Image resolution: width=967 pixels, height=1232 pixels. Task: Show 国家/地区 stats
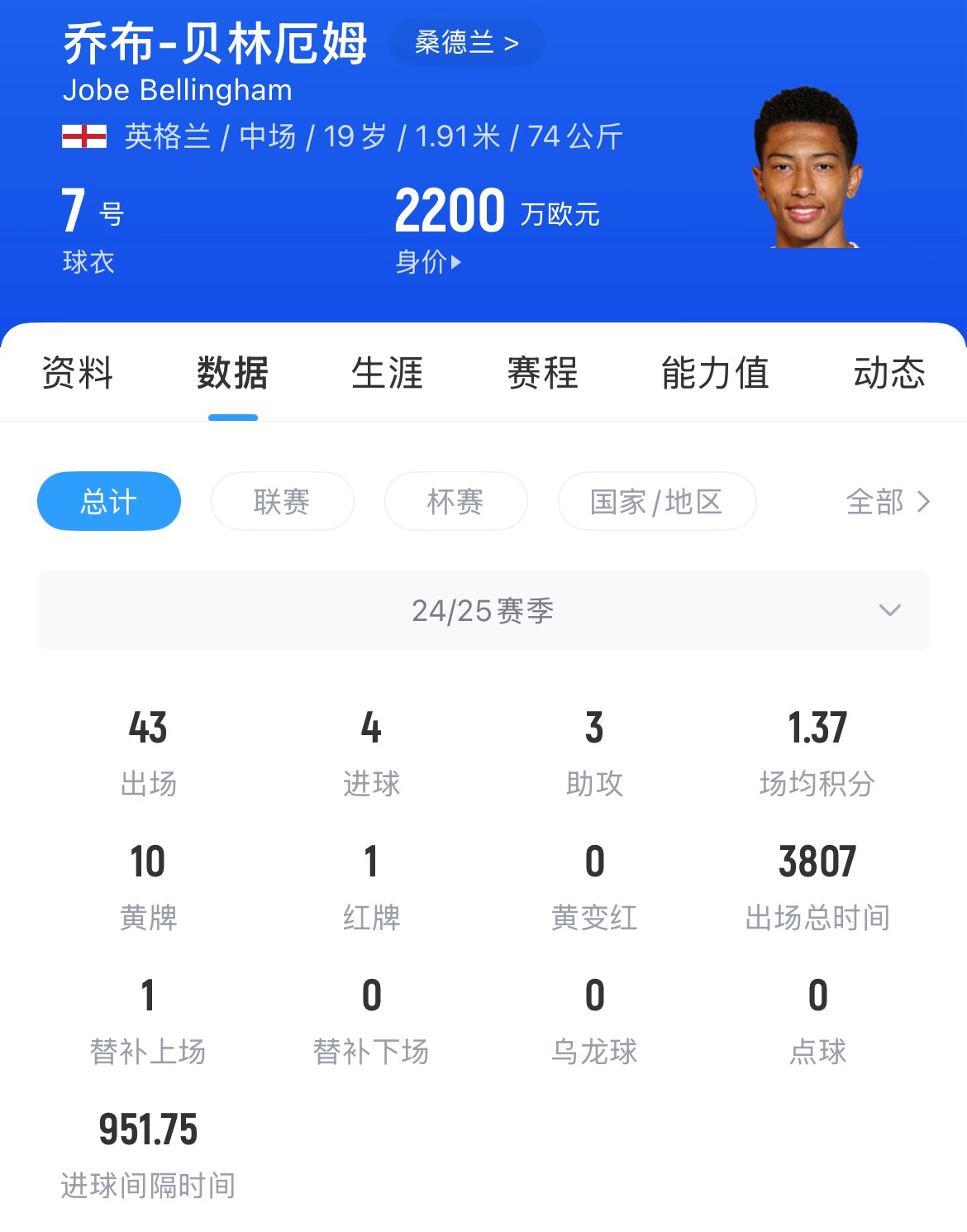coord(656,501)
